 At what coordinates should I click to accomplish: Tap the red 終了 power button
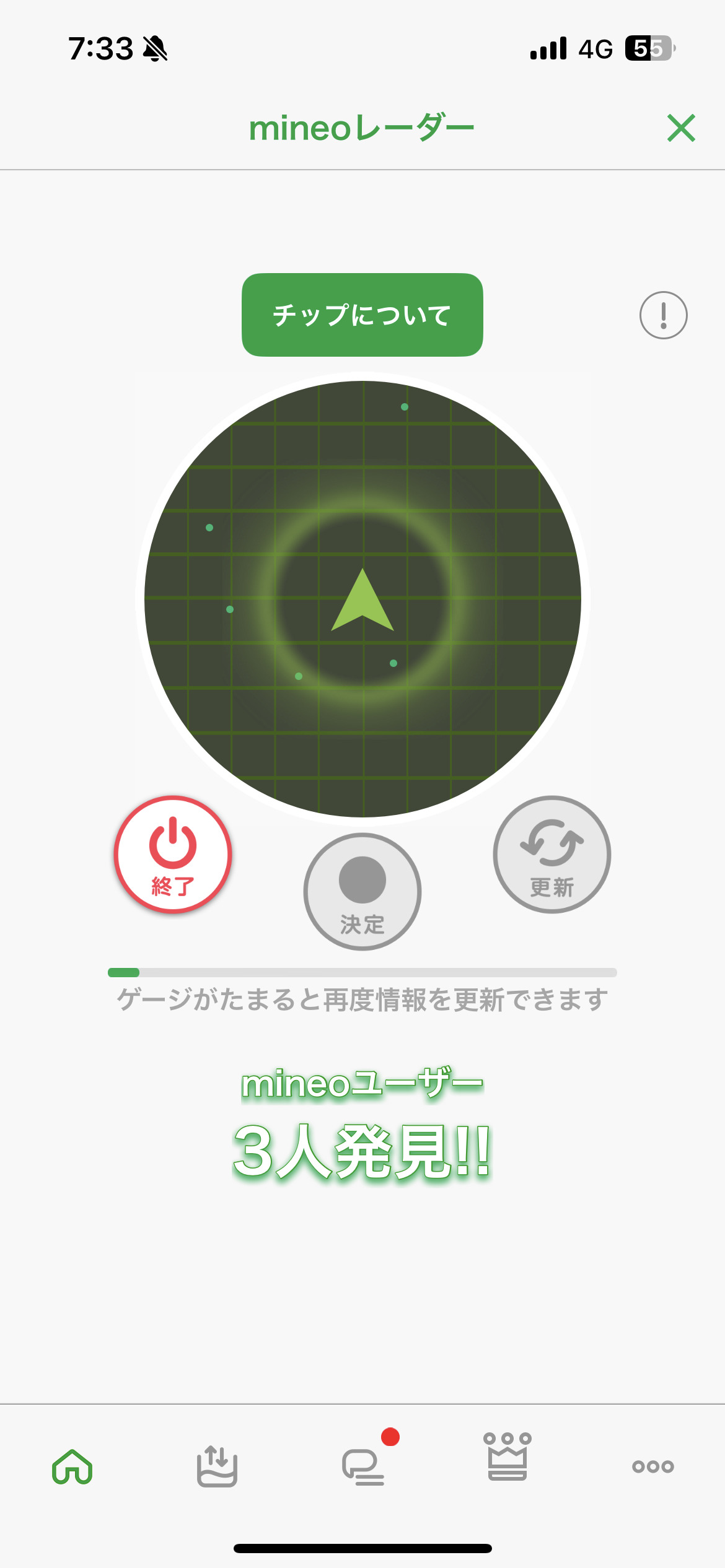pos(173,855)
